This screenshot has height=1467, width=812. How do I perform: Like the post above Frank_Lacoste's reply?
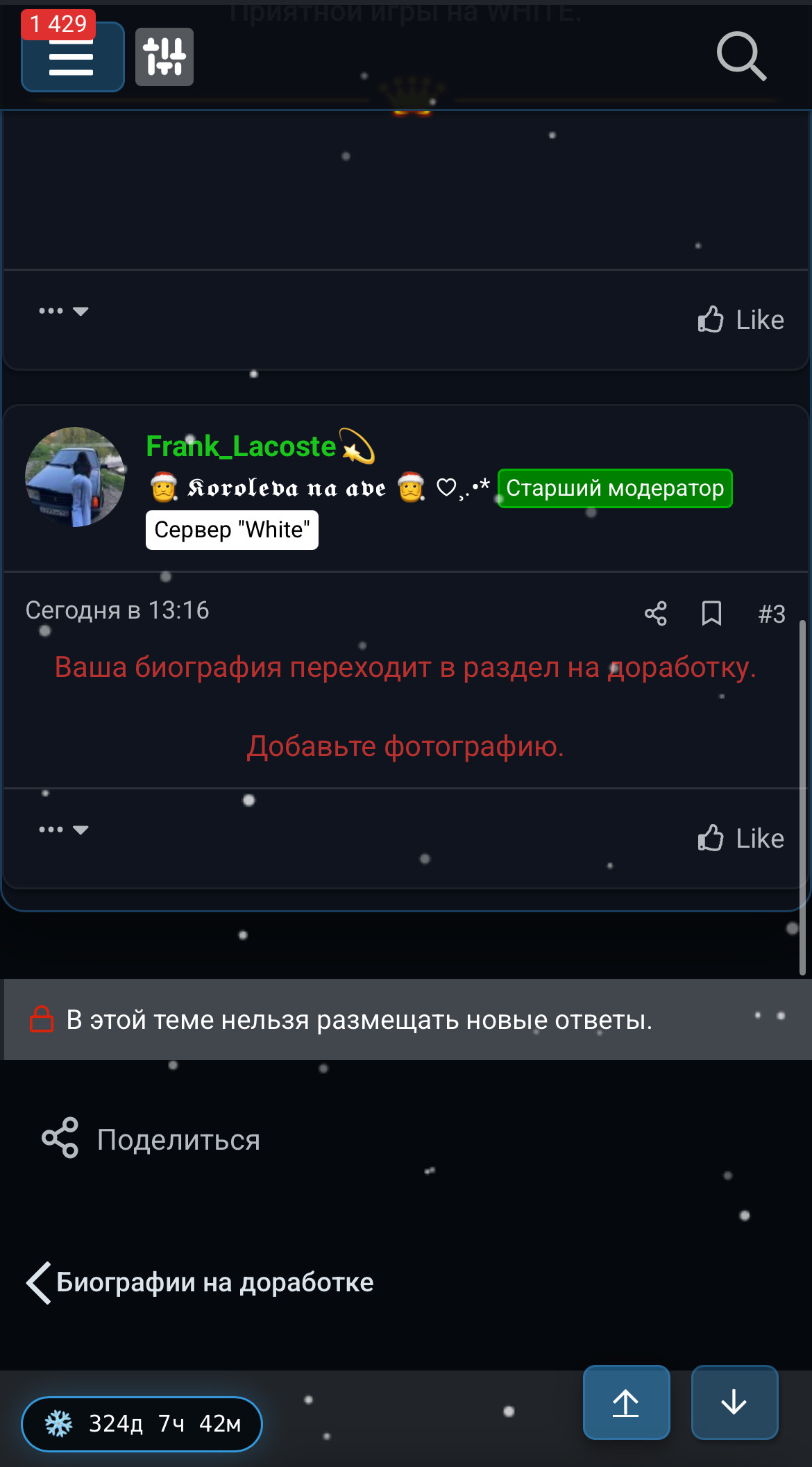741,320
